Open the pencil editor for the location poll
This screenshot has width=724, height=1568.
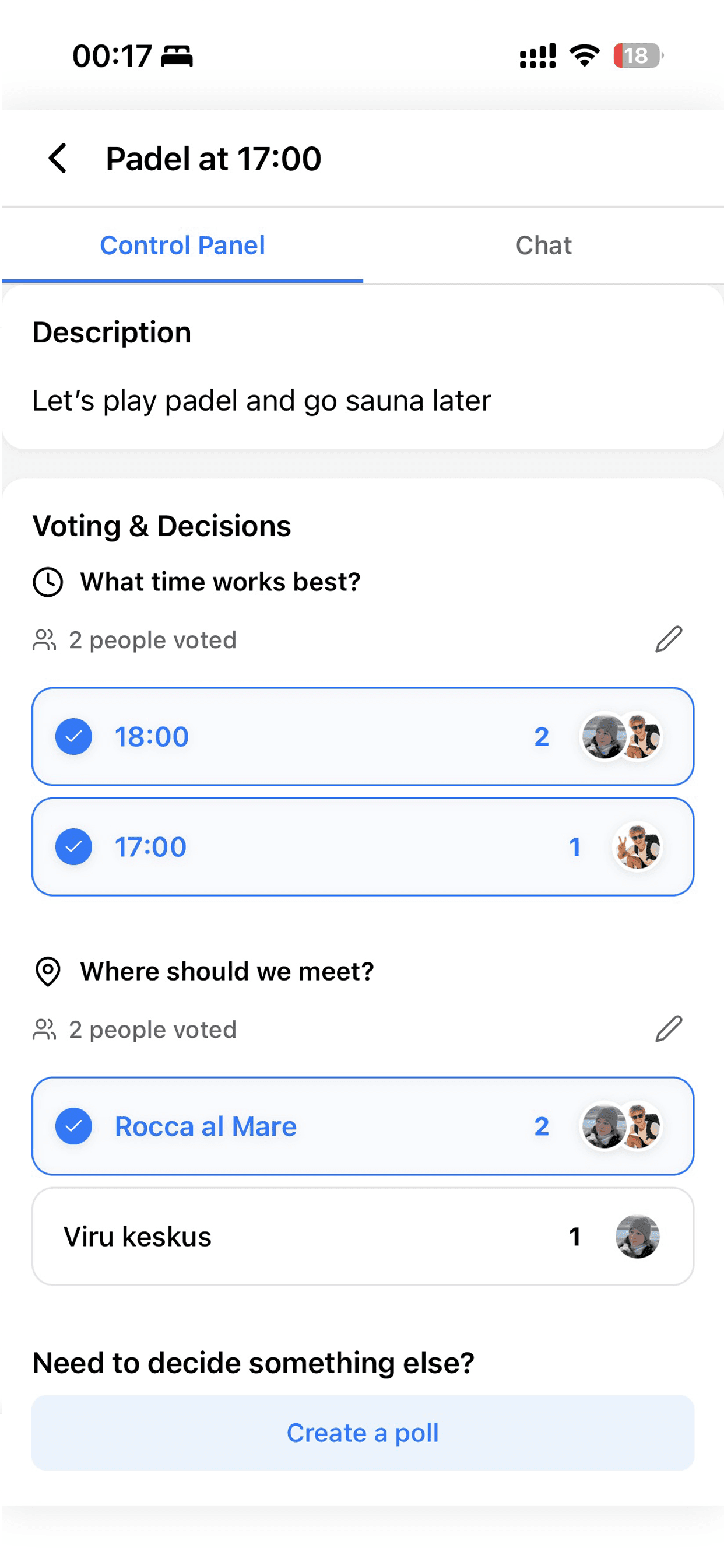tap(668, 1030)
